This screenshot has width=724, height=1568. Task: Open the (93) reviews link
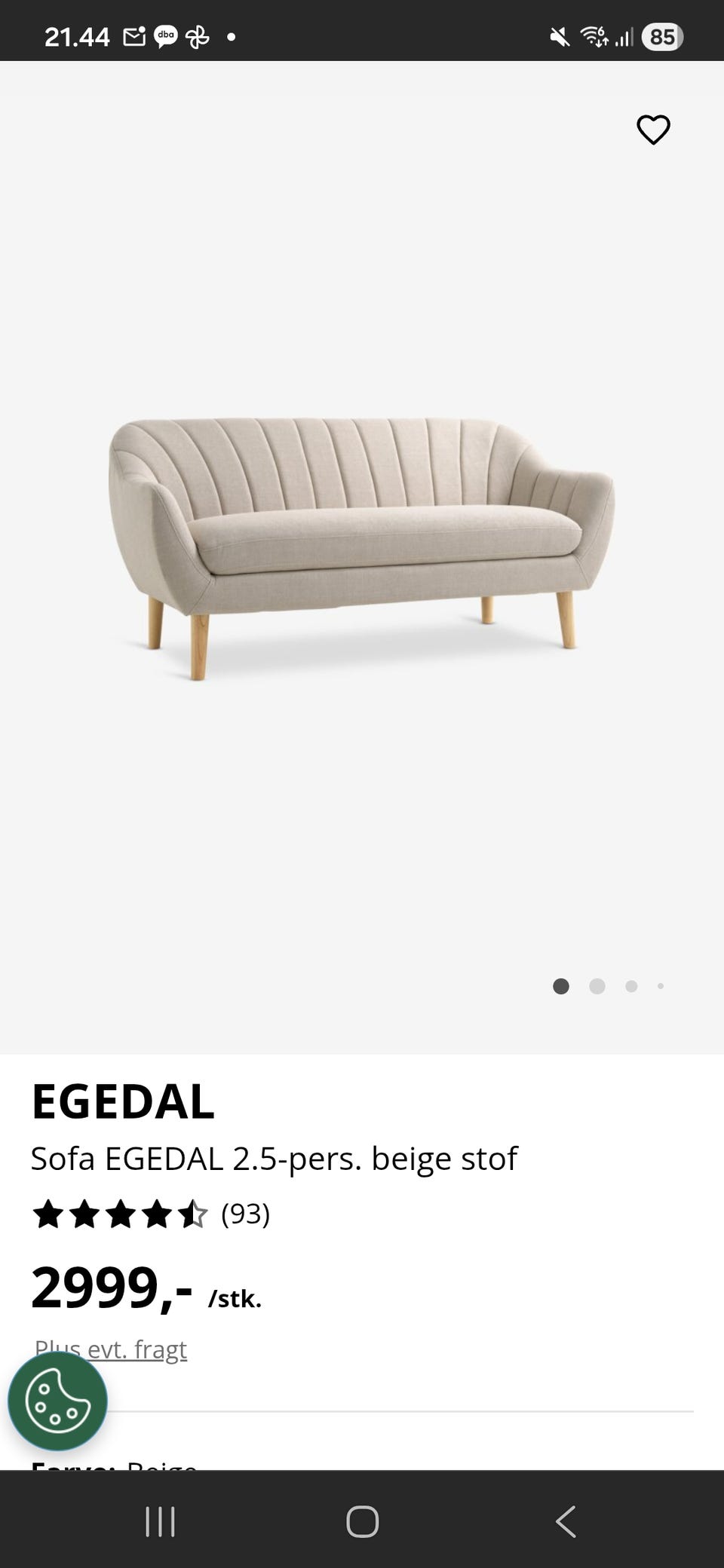(x=245, y=1214)
